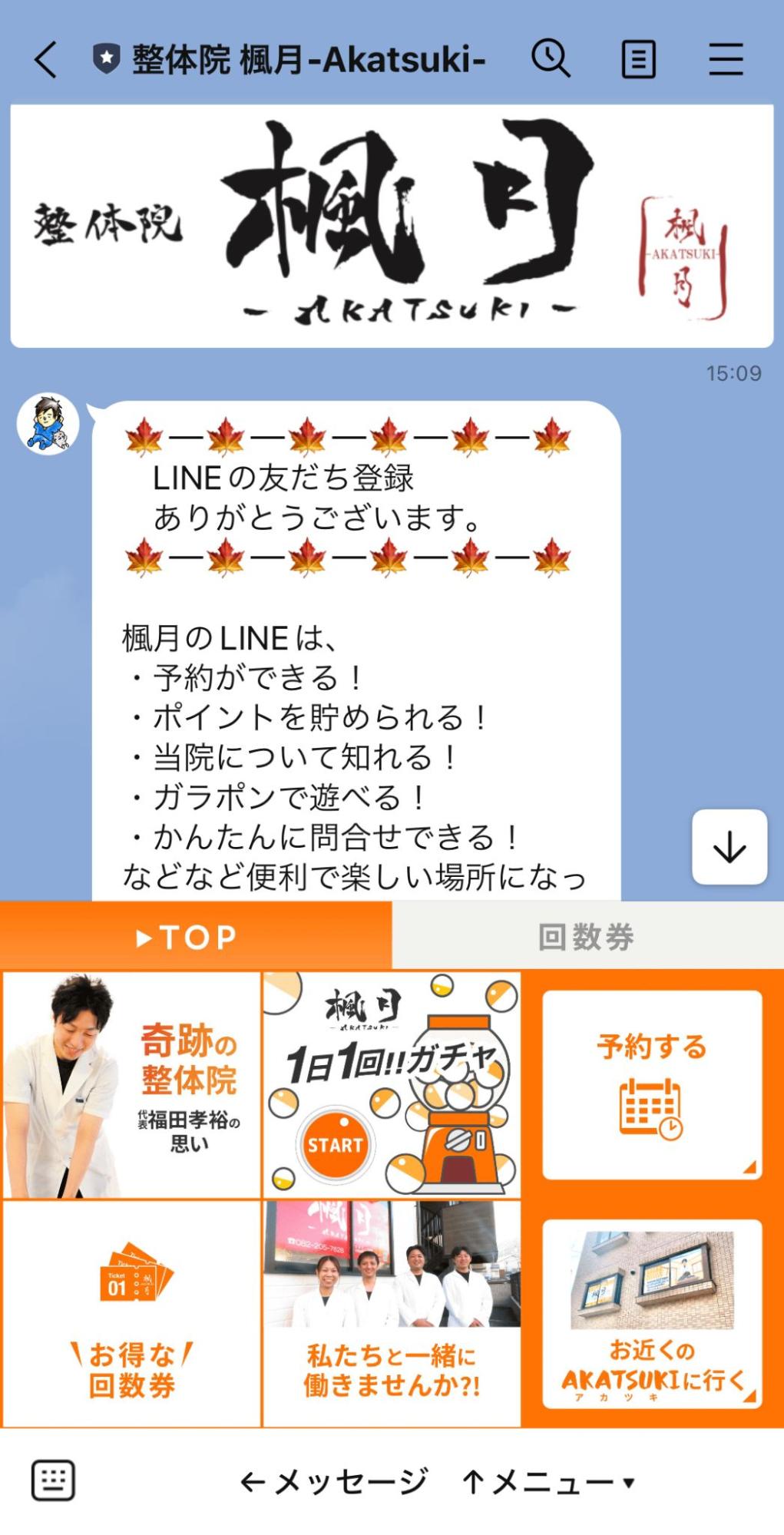Open the account's profile avatar
This screenshot has width=784, height=1535.
click(48, 424)
